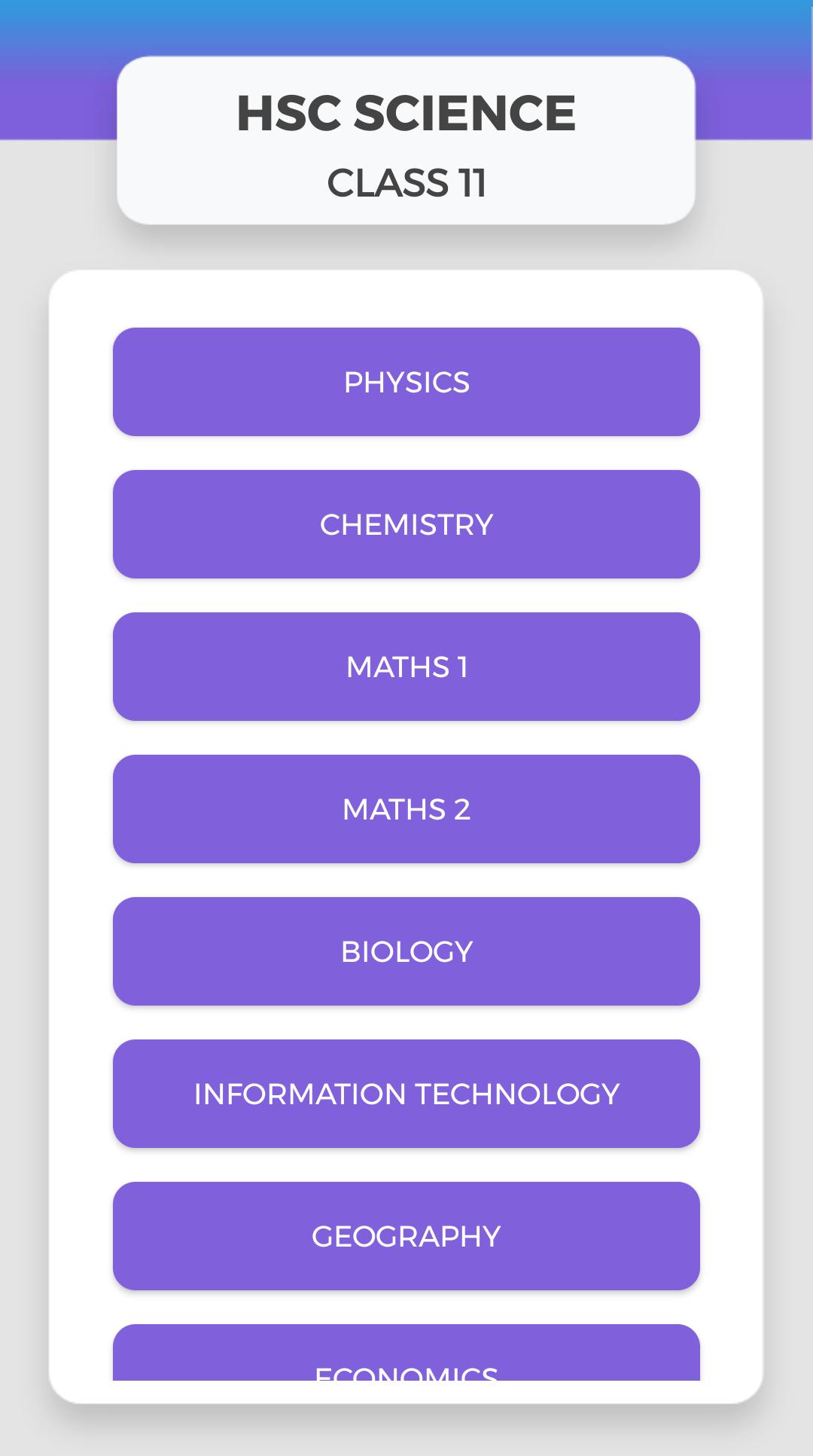Select the Chemistry subject

[x=406, y=524]
